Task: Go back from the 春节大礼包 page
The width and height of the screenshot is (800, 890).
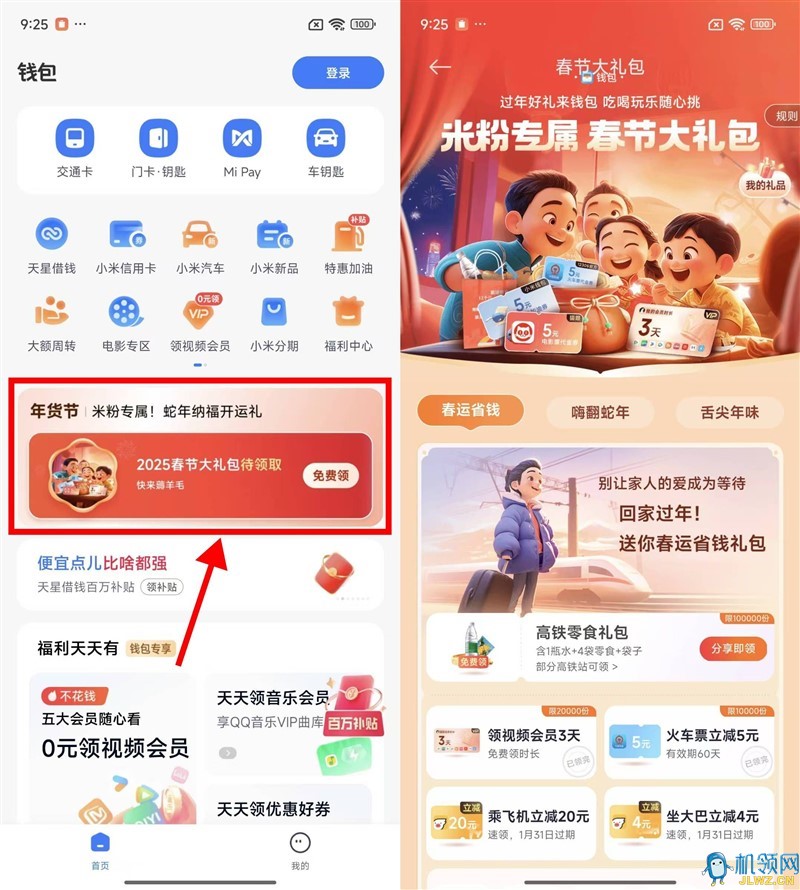Action: [x=440, y=67]
